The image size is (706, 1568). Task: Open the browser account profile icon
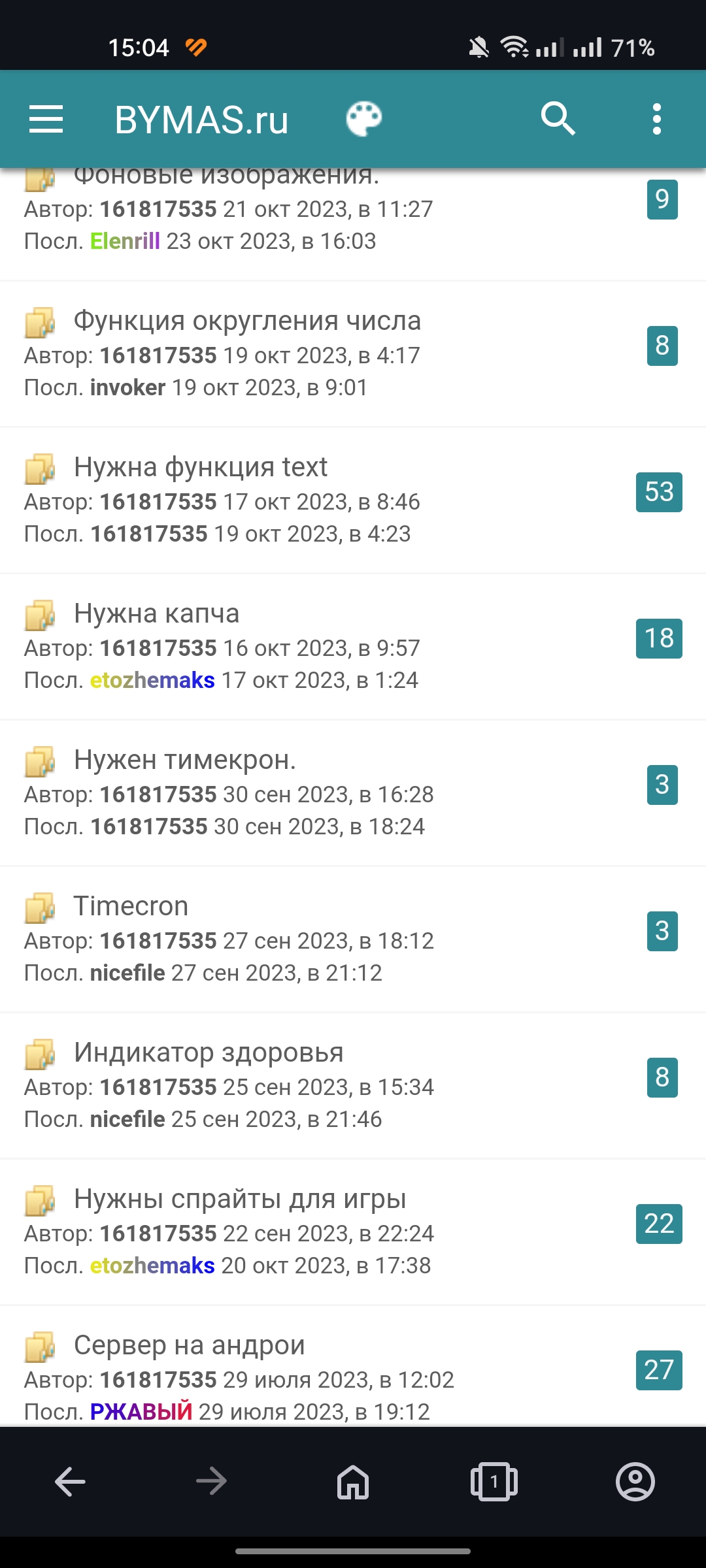pyautogui.click(x=635, y=1481)
